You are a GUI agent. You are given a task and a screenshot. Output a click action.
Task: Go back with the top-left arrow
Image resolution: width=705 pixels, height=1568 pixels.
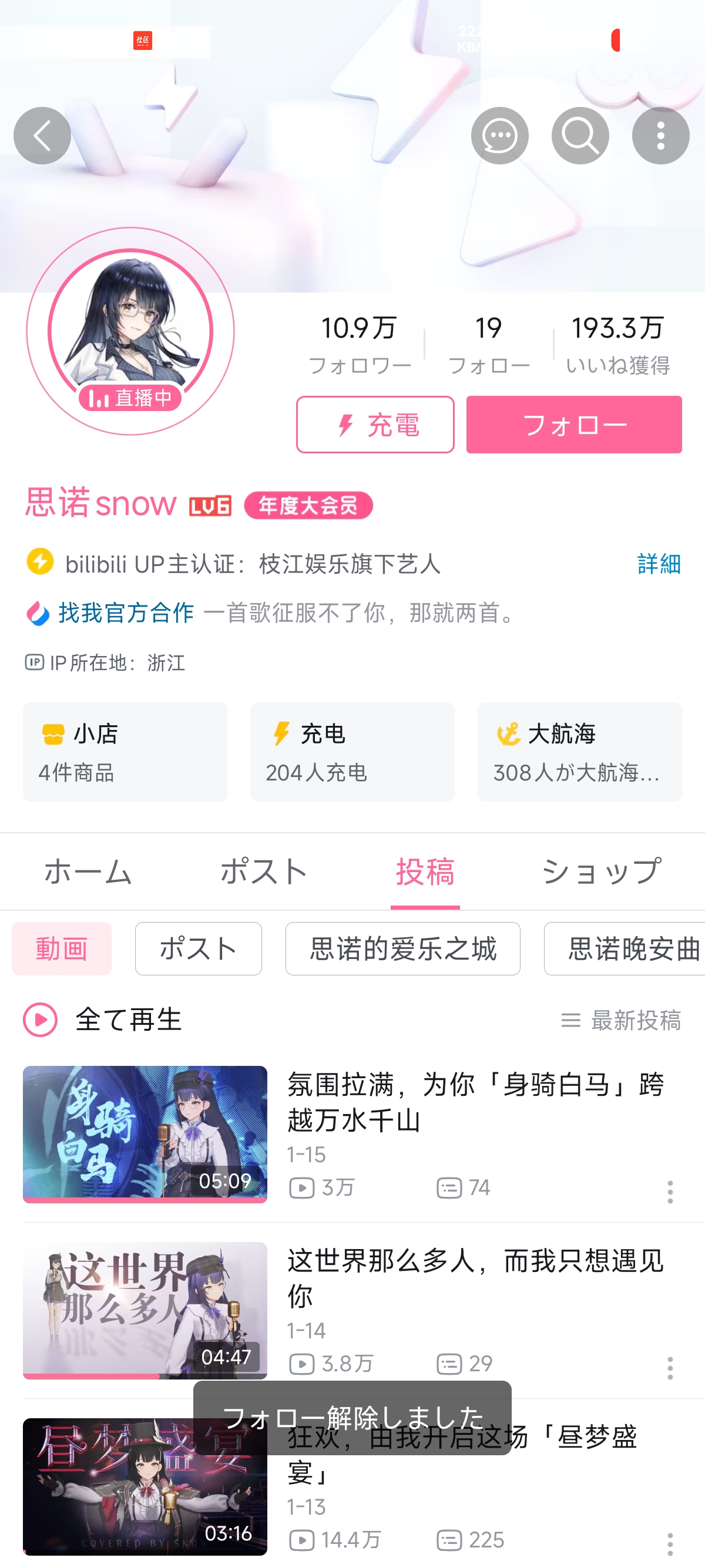42,135
